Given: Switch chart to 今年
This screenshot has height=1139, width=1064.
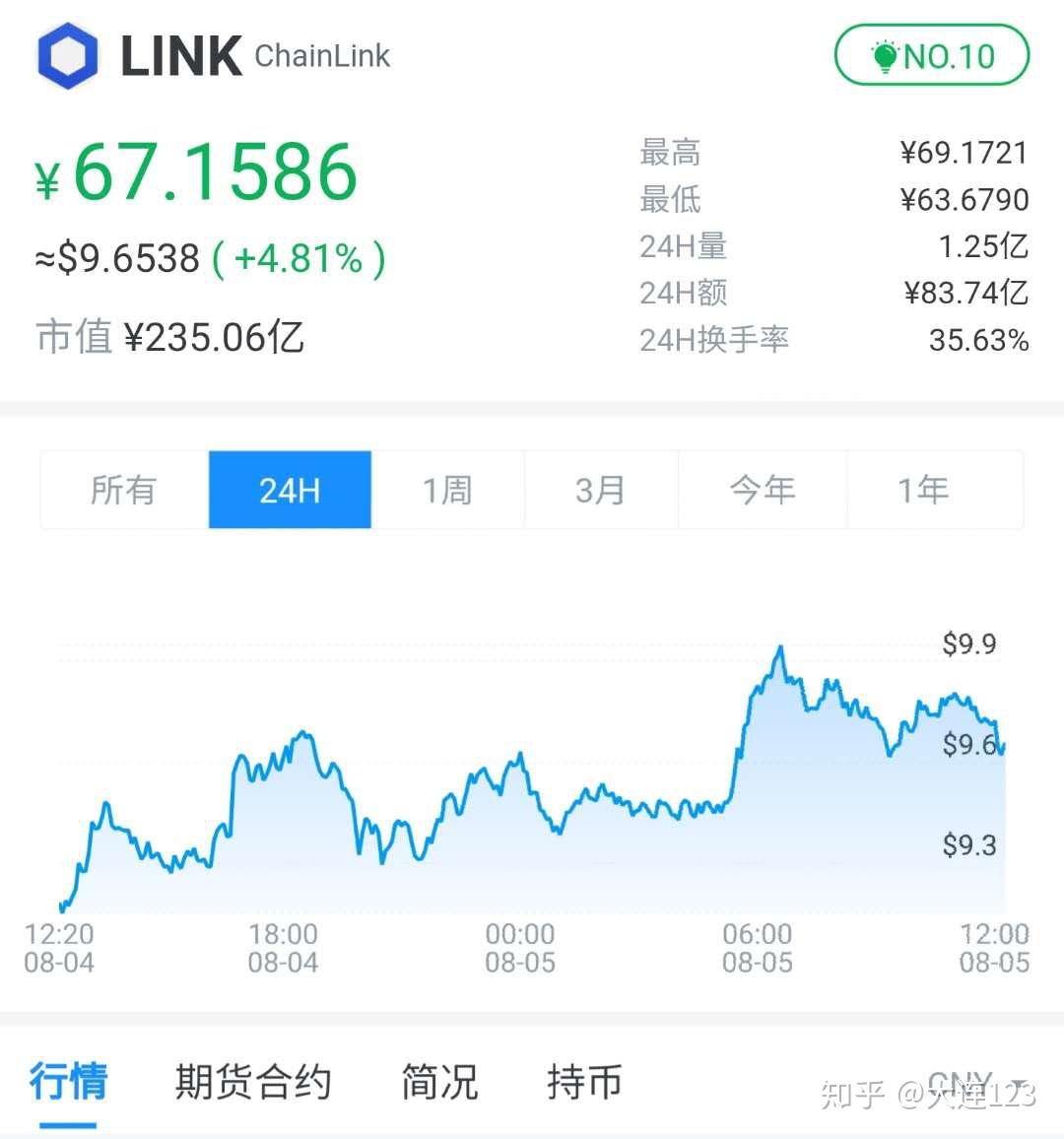Looking at the screenshot, I should pos(763,490).
